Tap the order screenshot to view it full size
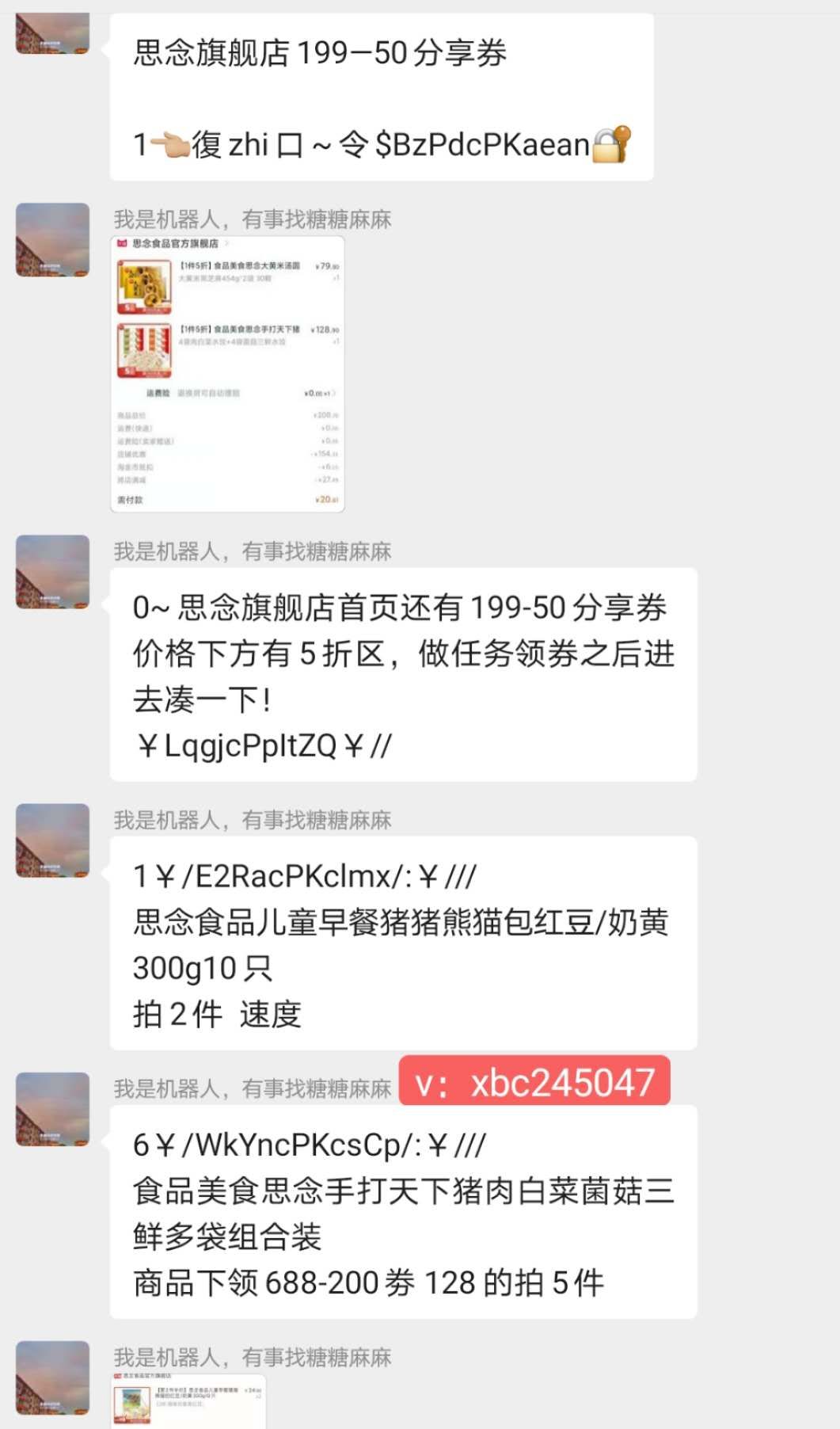The image size is (840, 1429). click(227, 372)
